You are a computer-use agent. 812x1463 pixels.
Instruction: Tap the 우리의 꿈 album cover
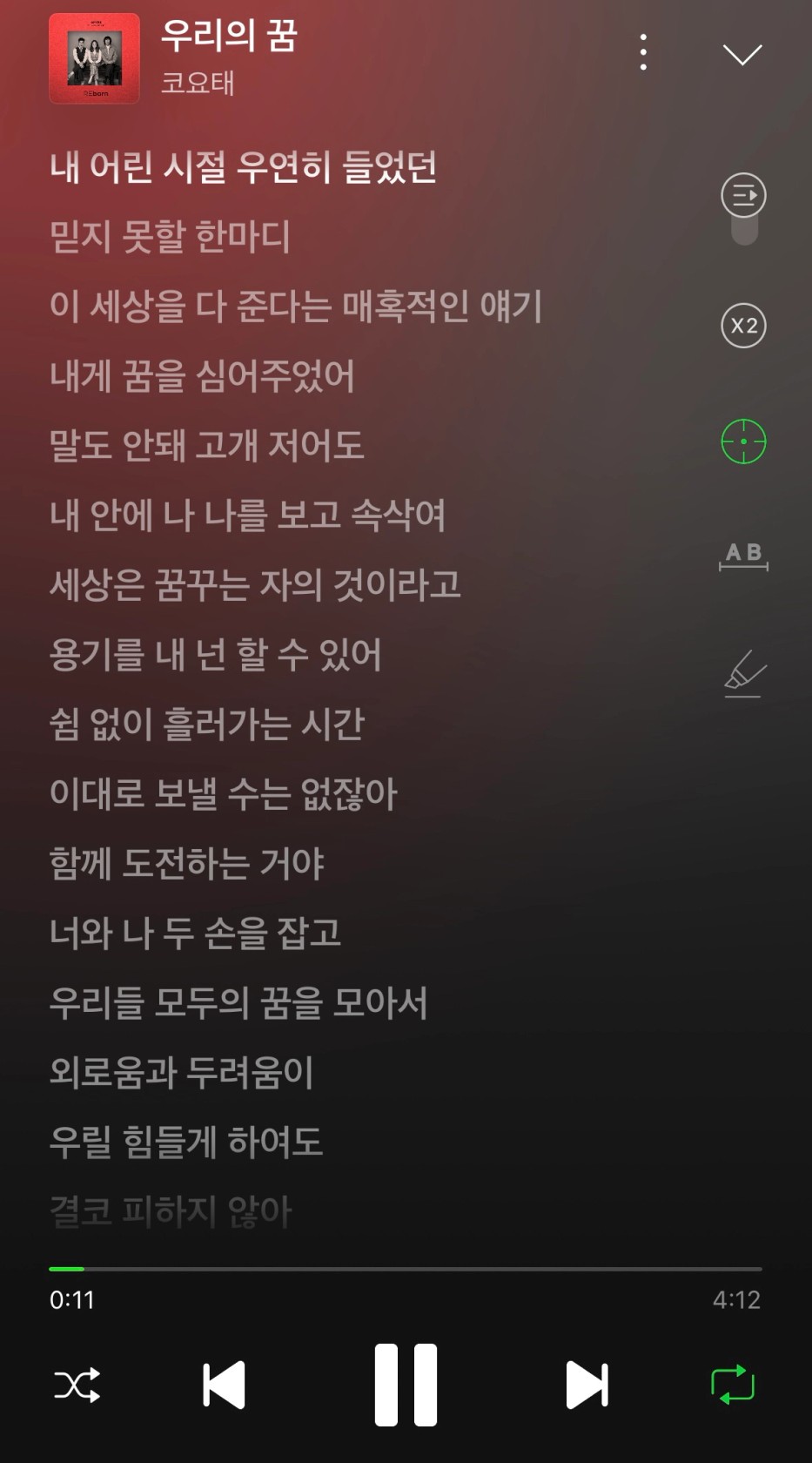94,58
